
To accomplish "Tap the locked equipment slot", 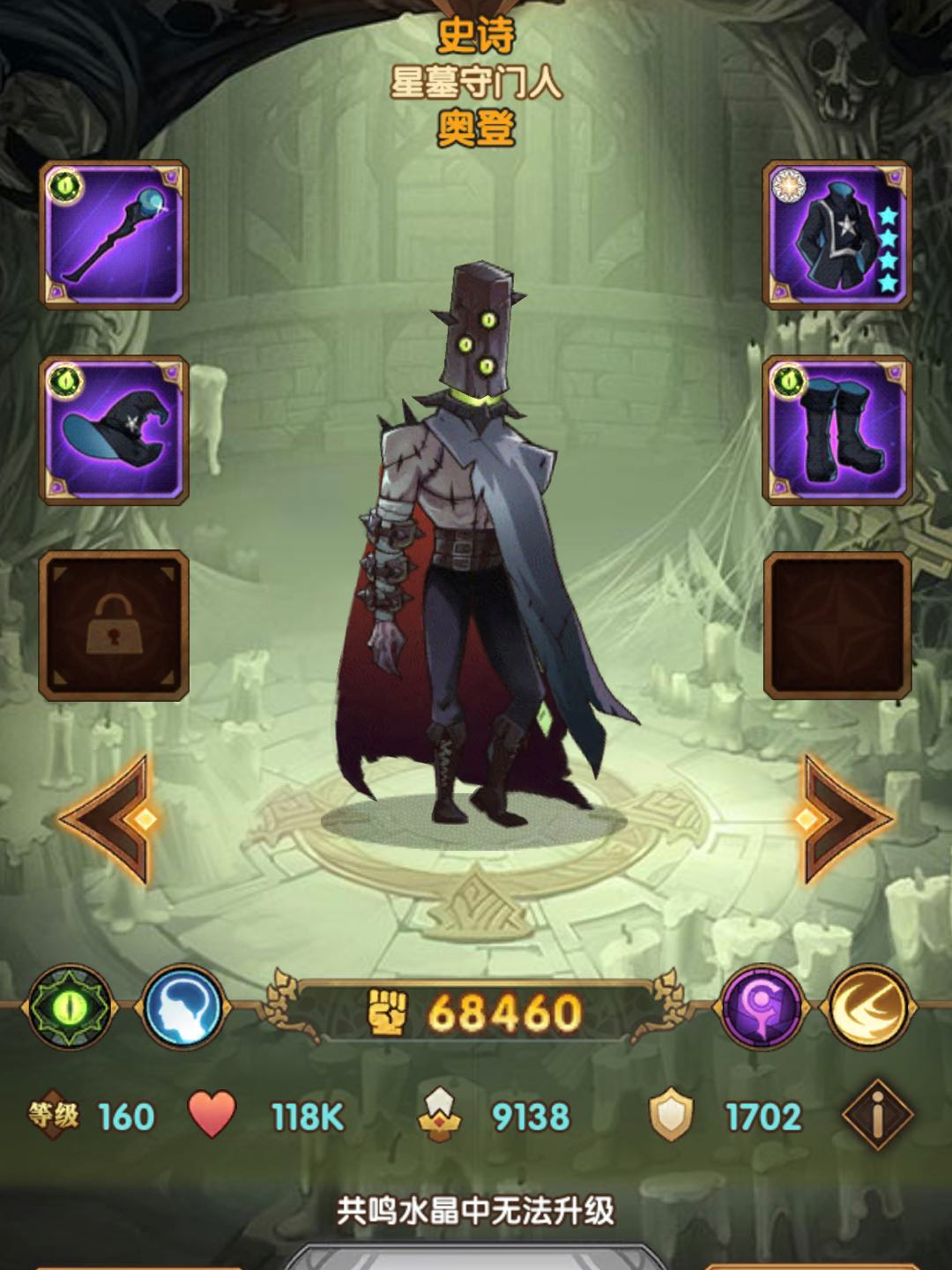I will (114, 625).
